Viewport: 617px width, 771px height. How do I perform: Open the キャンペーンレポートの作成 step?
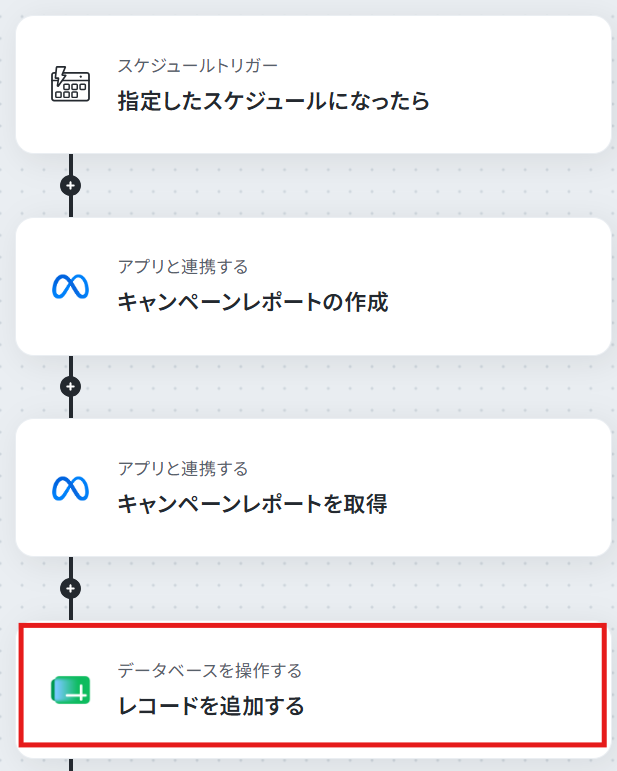click(313, 286)
